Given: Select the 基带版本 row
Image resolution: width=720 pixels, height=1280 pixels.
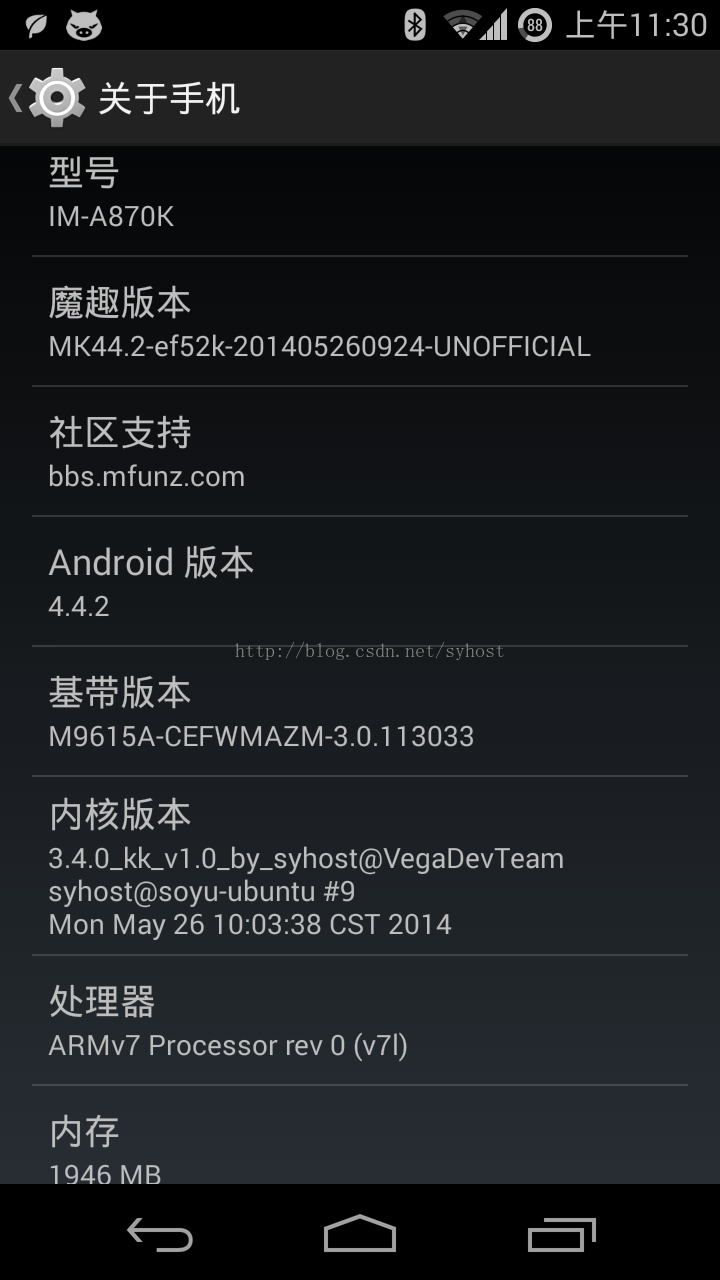Looking at the screenshot, I should click(x=360, y=712).
